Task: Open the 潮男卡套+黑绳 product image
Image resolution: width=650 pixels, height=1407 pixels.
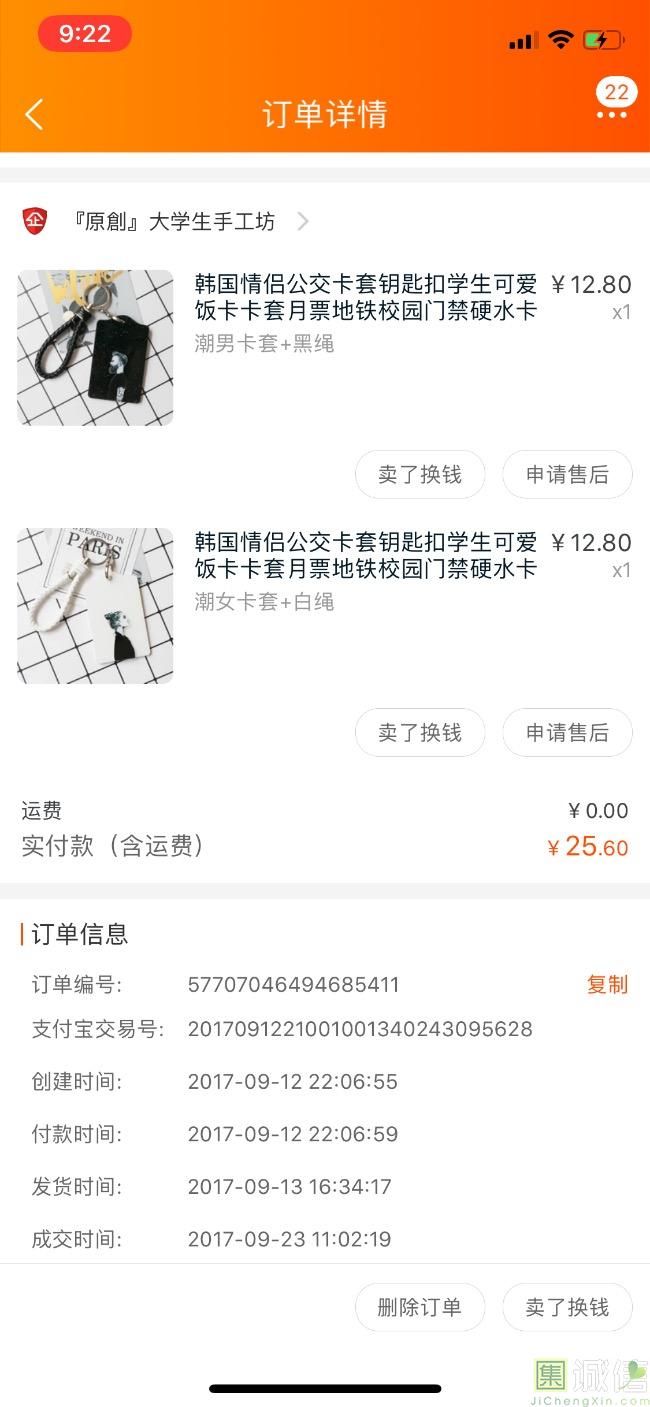Action: click(95, 348)
